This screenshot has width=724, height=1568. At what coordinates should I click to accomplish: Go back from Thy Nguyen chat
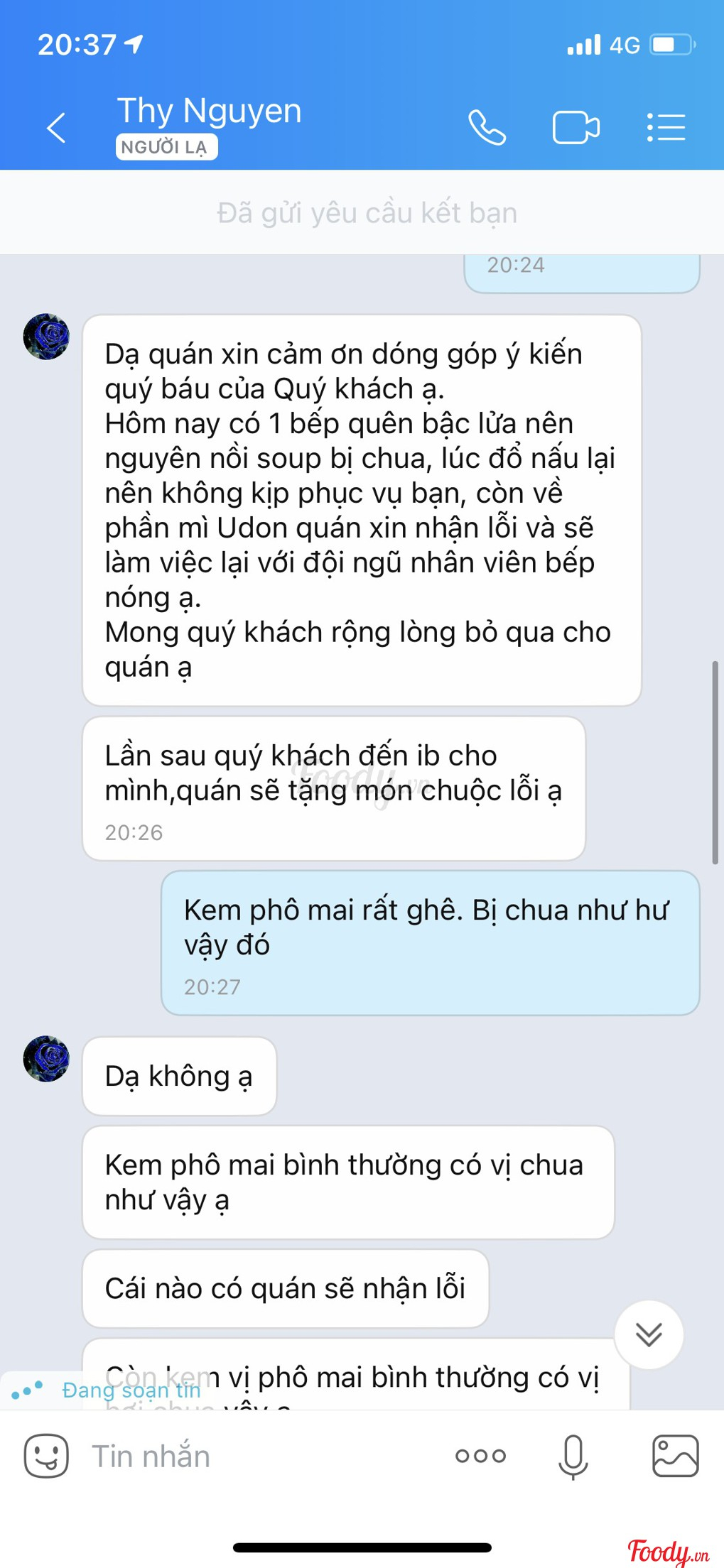[x=56, y=128]
